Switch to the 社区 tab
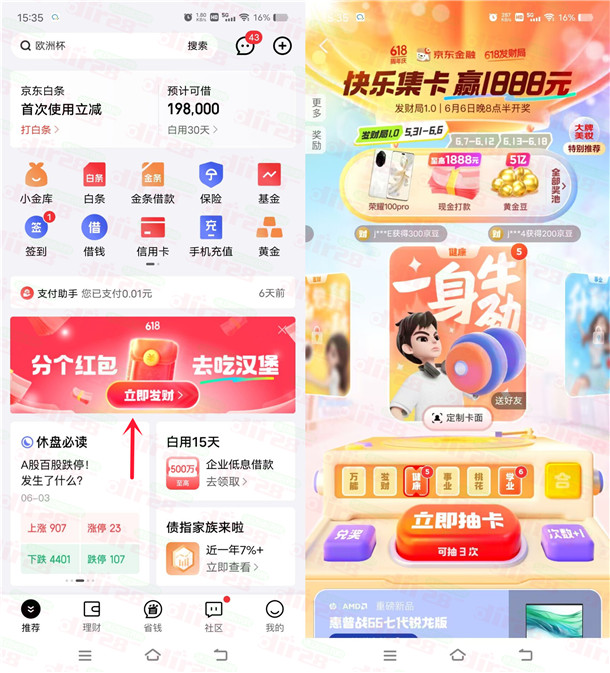Image resolution: width=610 pixels, height=673 pixels. point(213,615)
